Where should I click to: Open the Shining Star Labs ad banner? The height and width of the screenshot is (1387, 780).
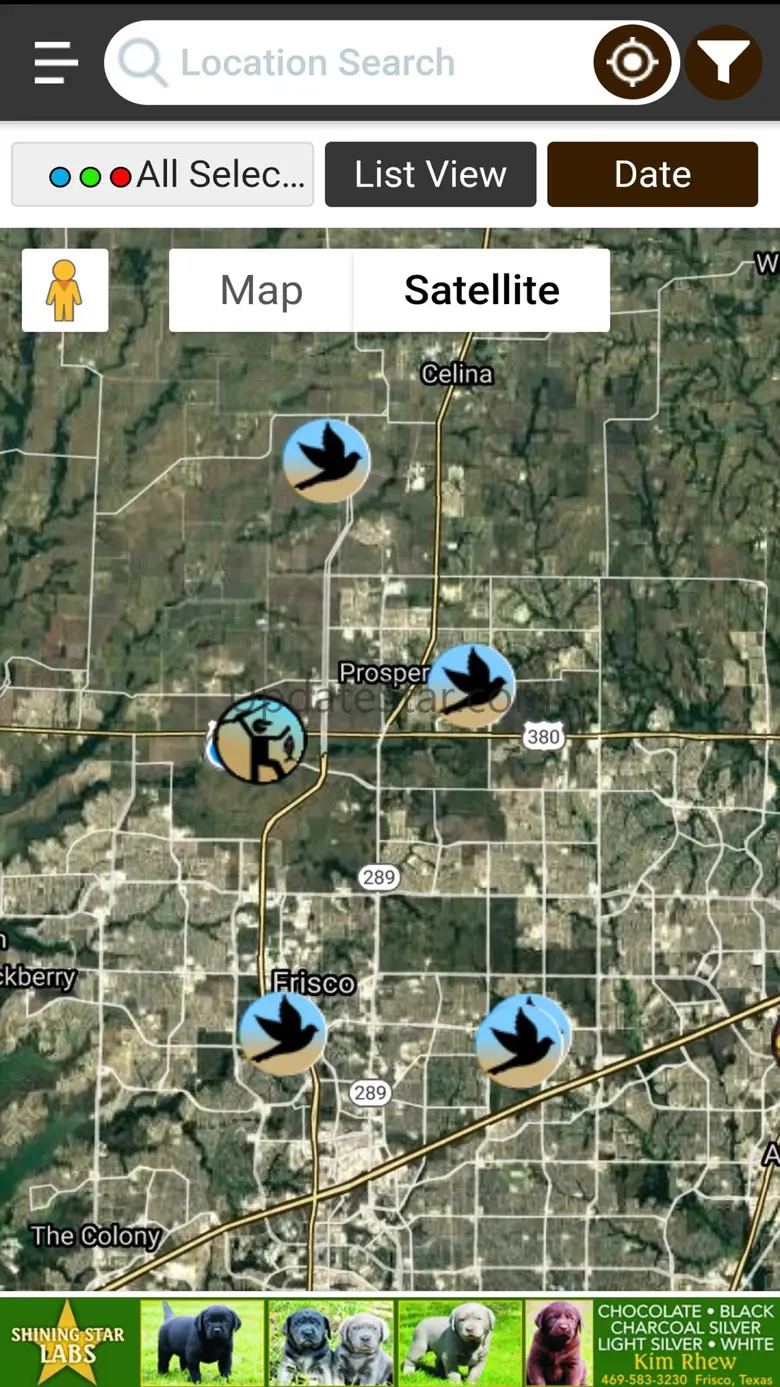390,1341
